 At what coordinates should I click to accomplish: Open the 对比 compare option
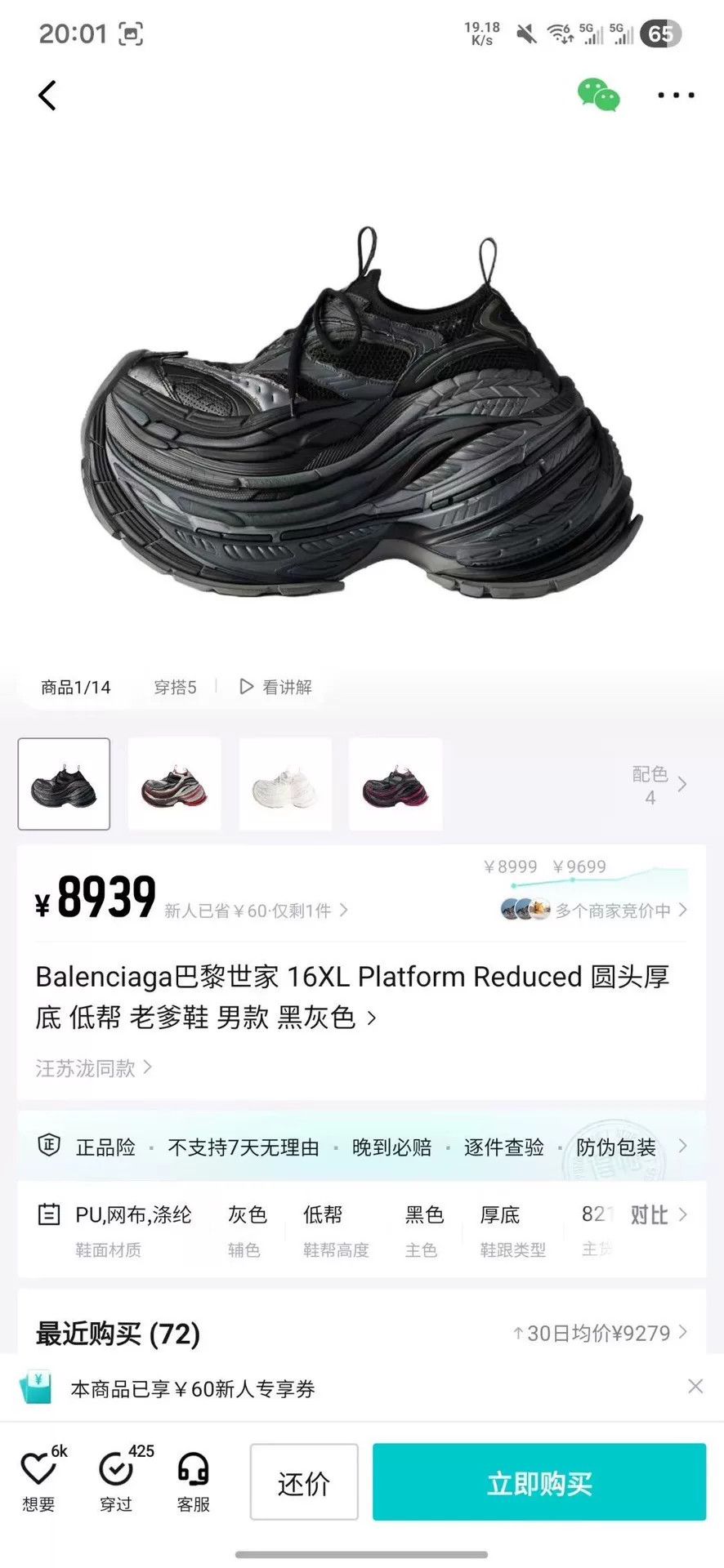658,1214
